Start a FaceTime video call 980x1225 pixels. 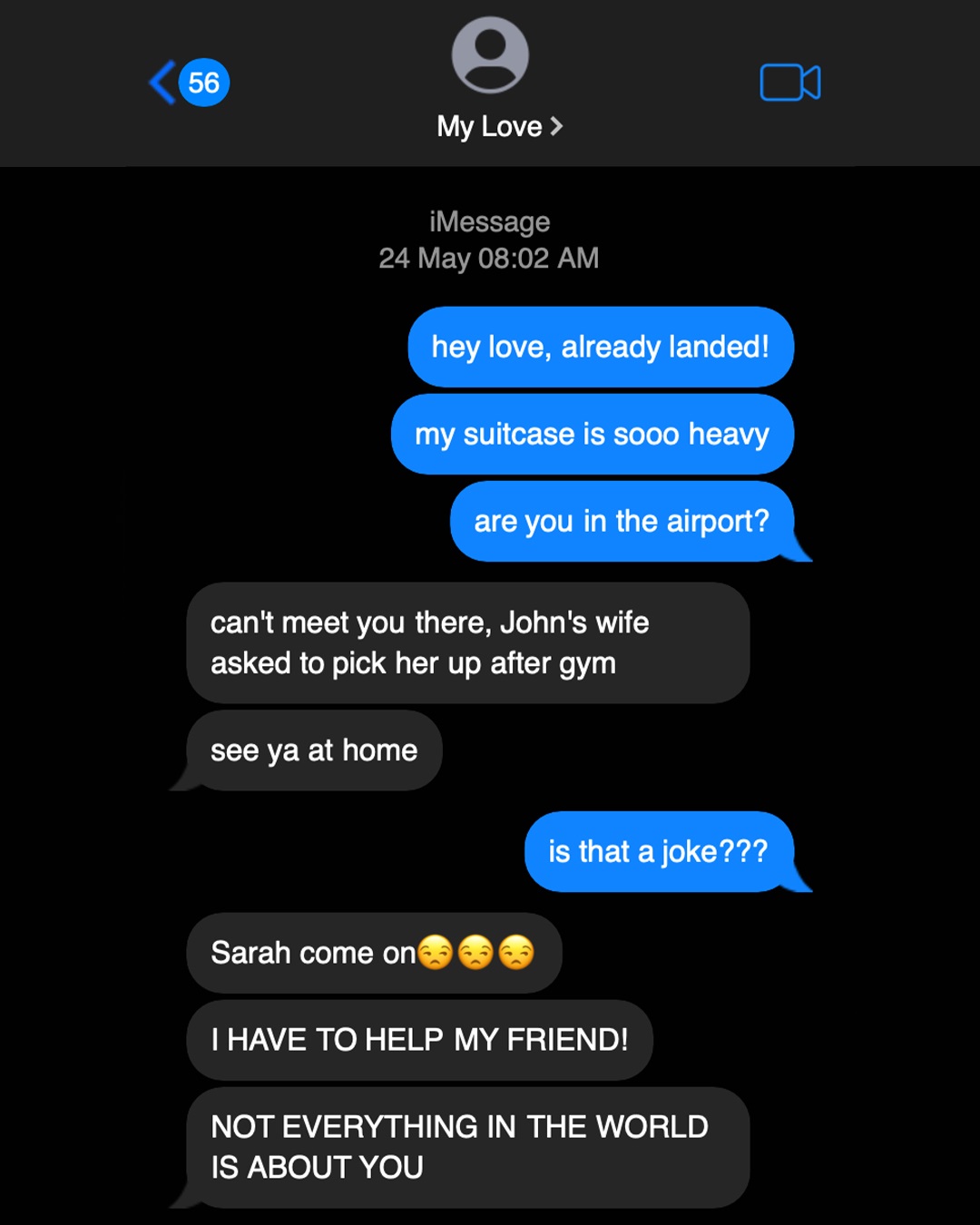[789, 83]
